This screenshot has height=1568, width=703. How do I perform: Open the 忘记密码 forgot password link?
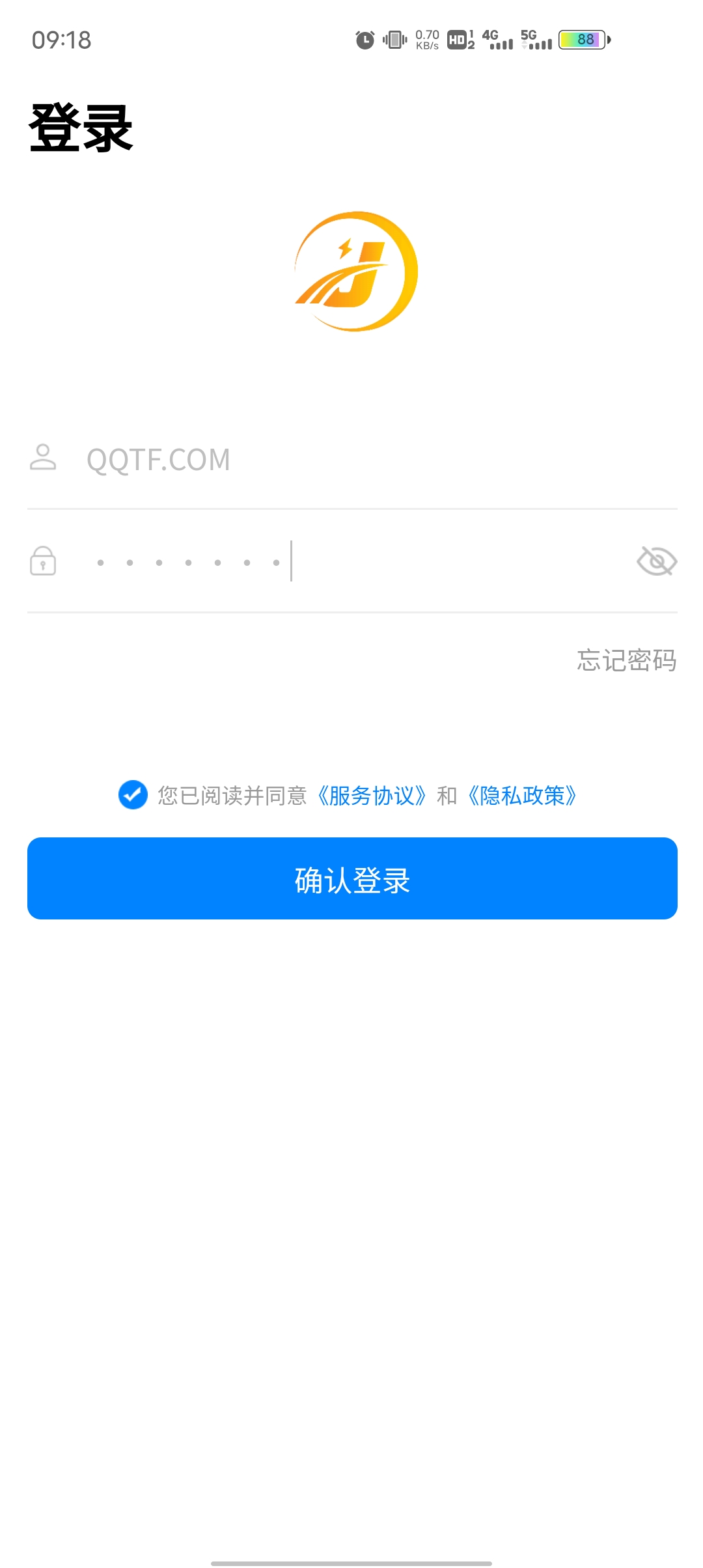[626, 660]
